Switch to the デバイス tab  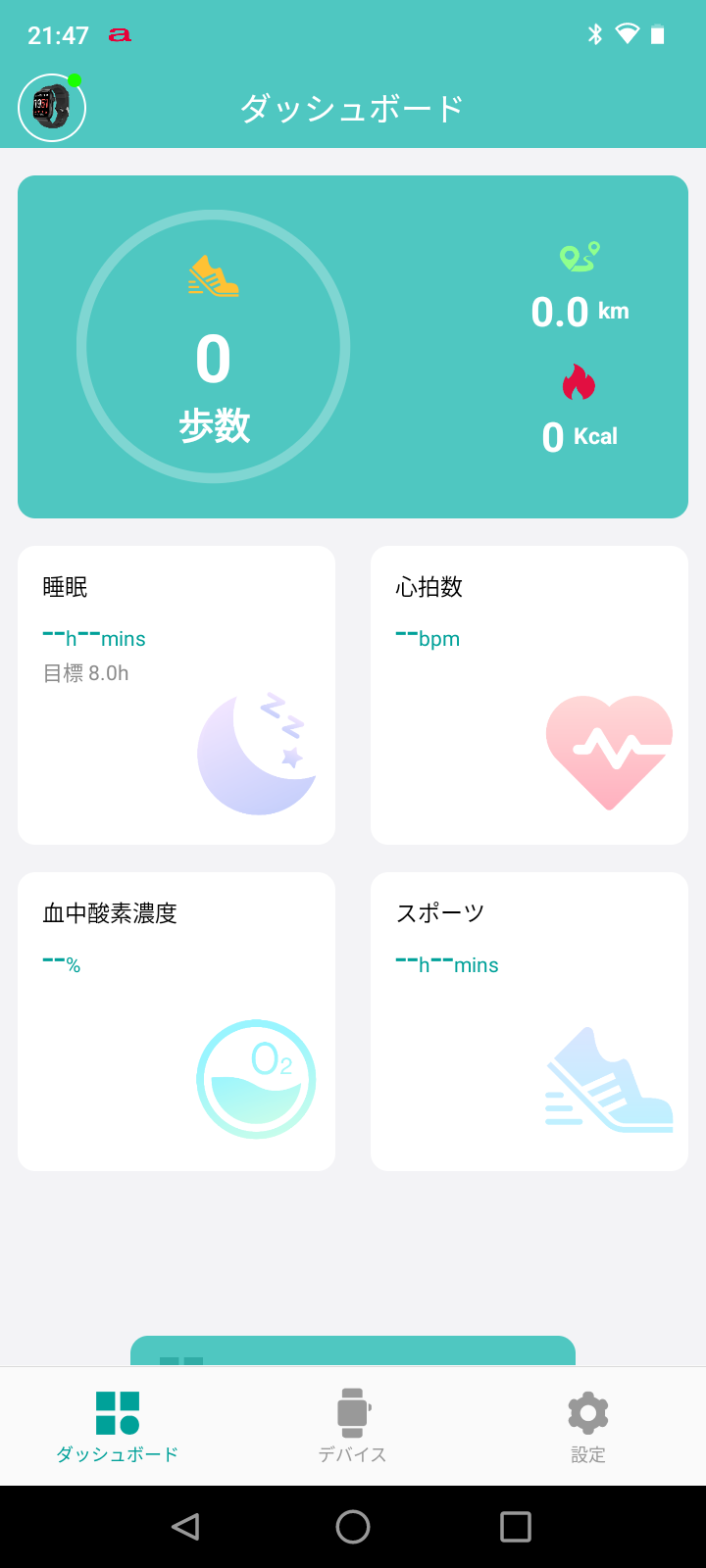click(x=353, y=1426)
